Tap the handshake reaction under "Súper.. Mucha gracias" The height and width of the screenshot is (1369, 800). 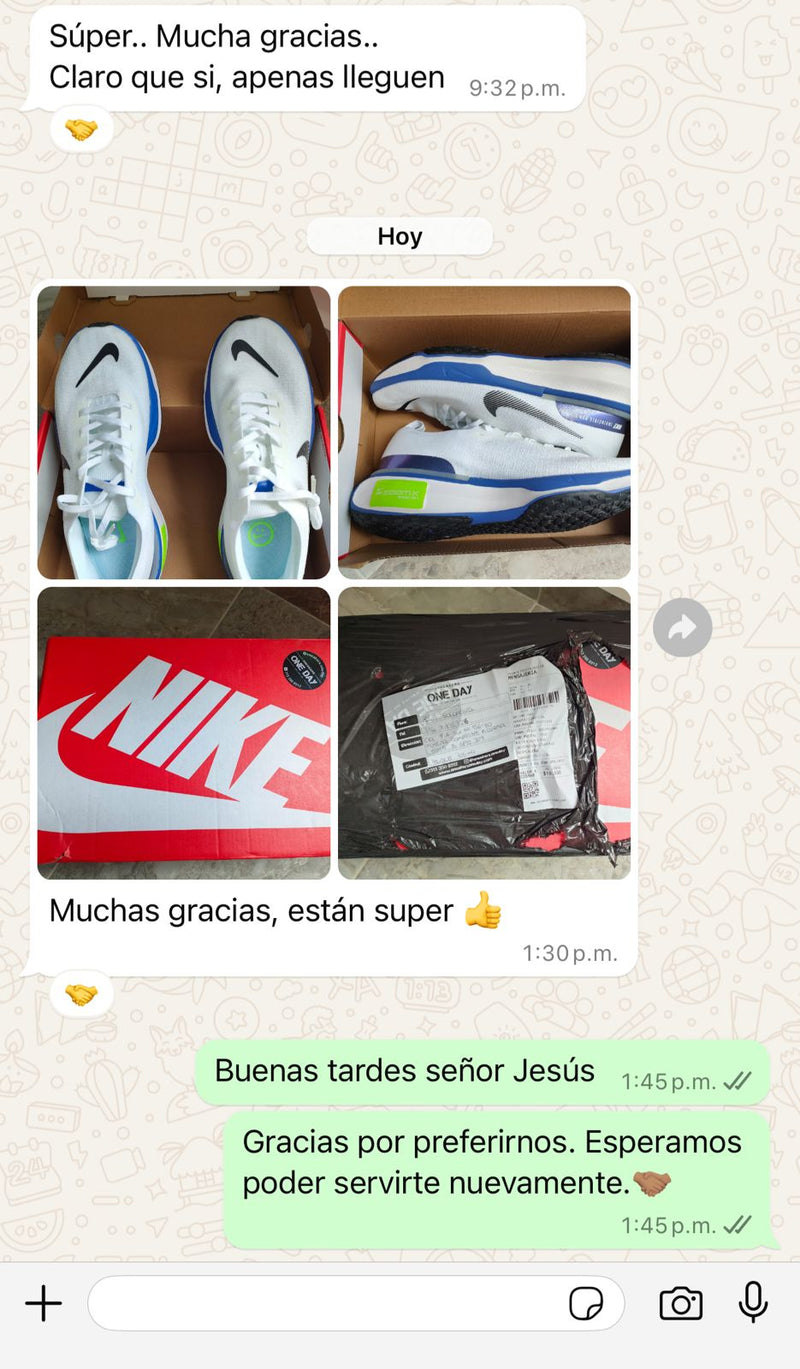click(81, 129)
